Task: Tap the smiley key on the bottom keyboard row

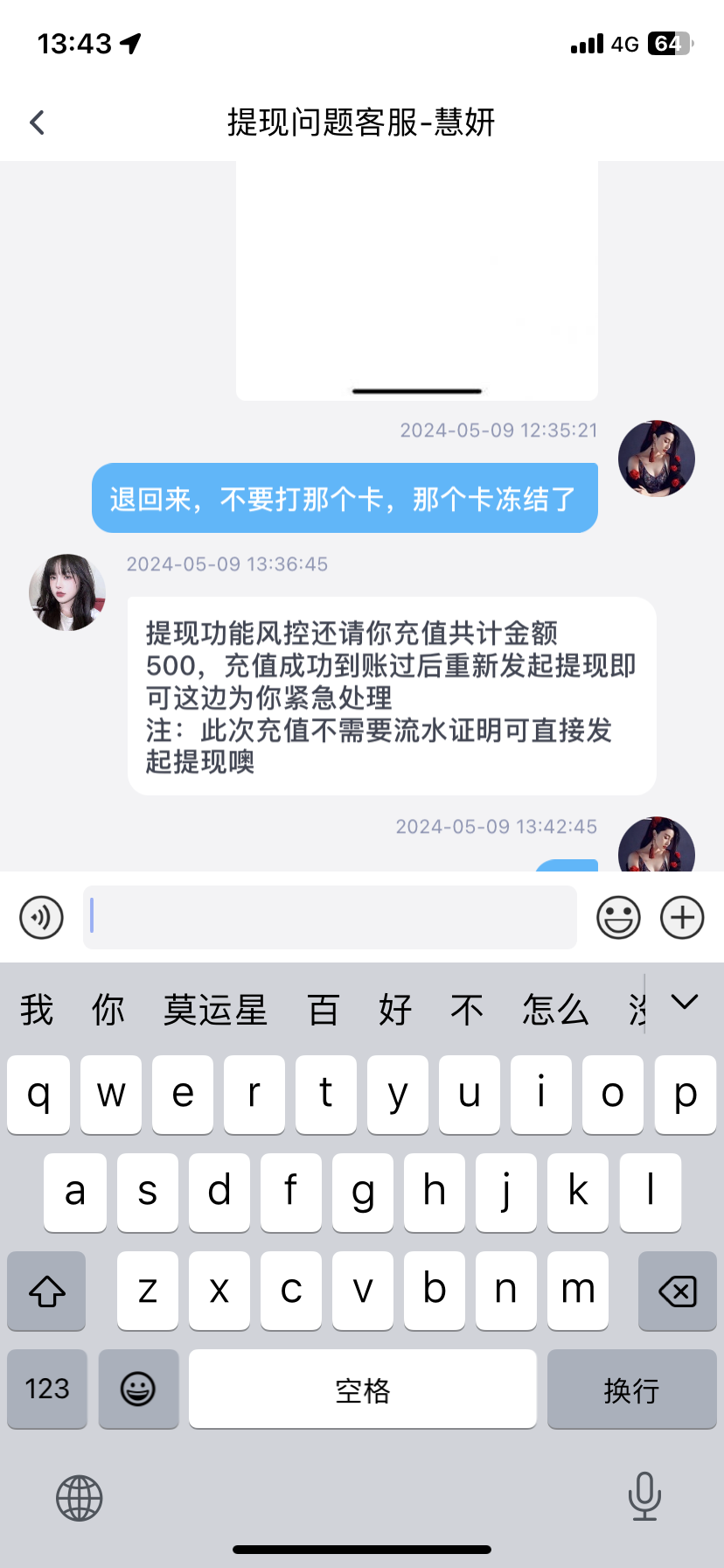Action: [x=138, y=1389]
